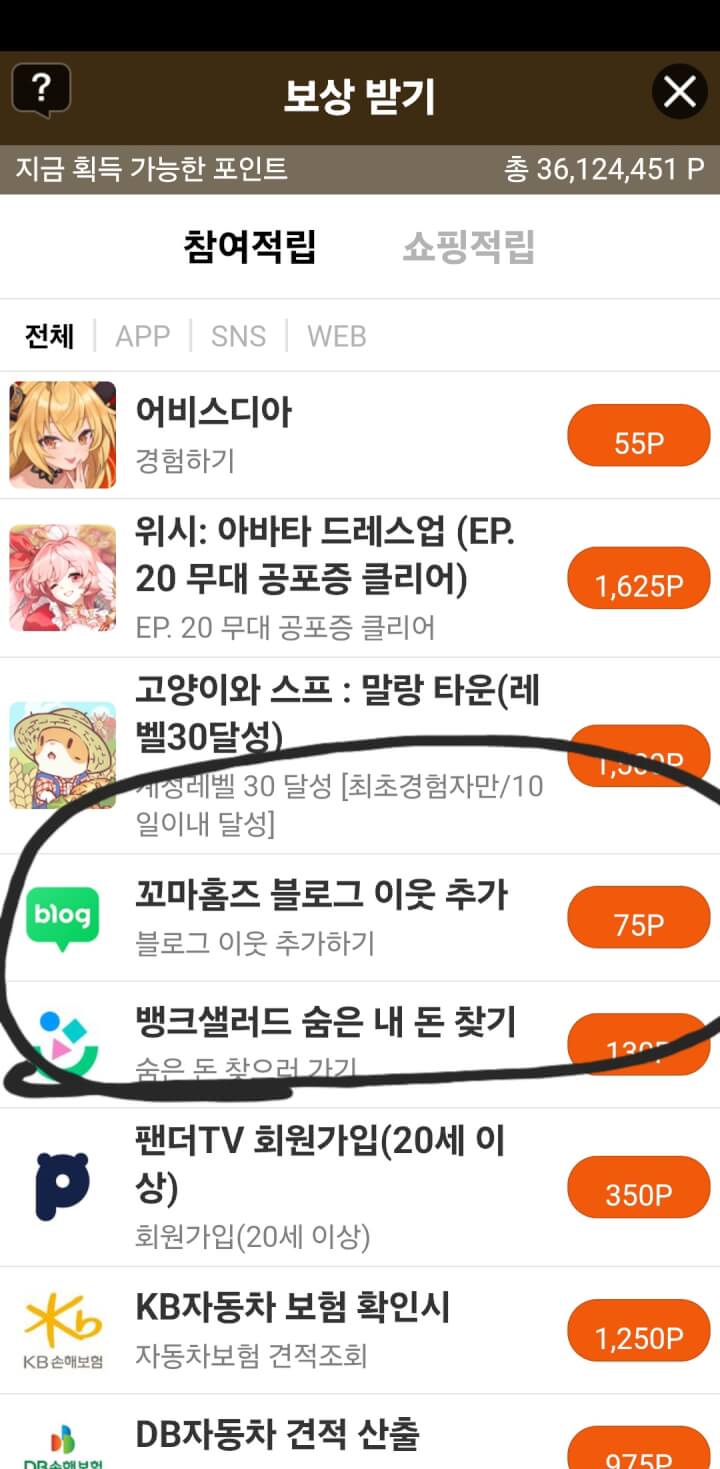This screenshot has width=720, height=1469.
Task: Open the help question mark icon
Action: pyautogui.click(x=41, y=91)
